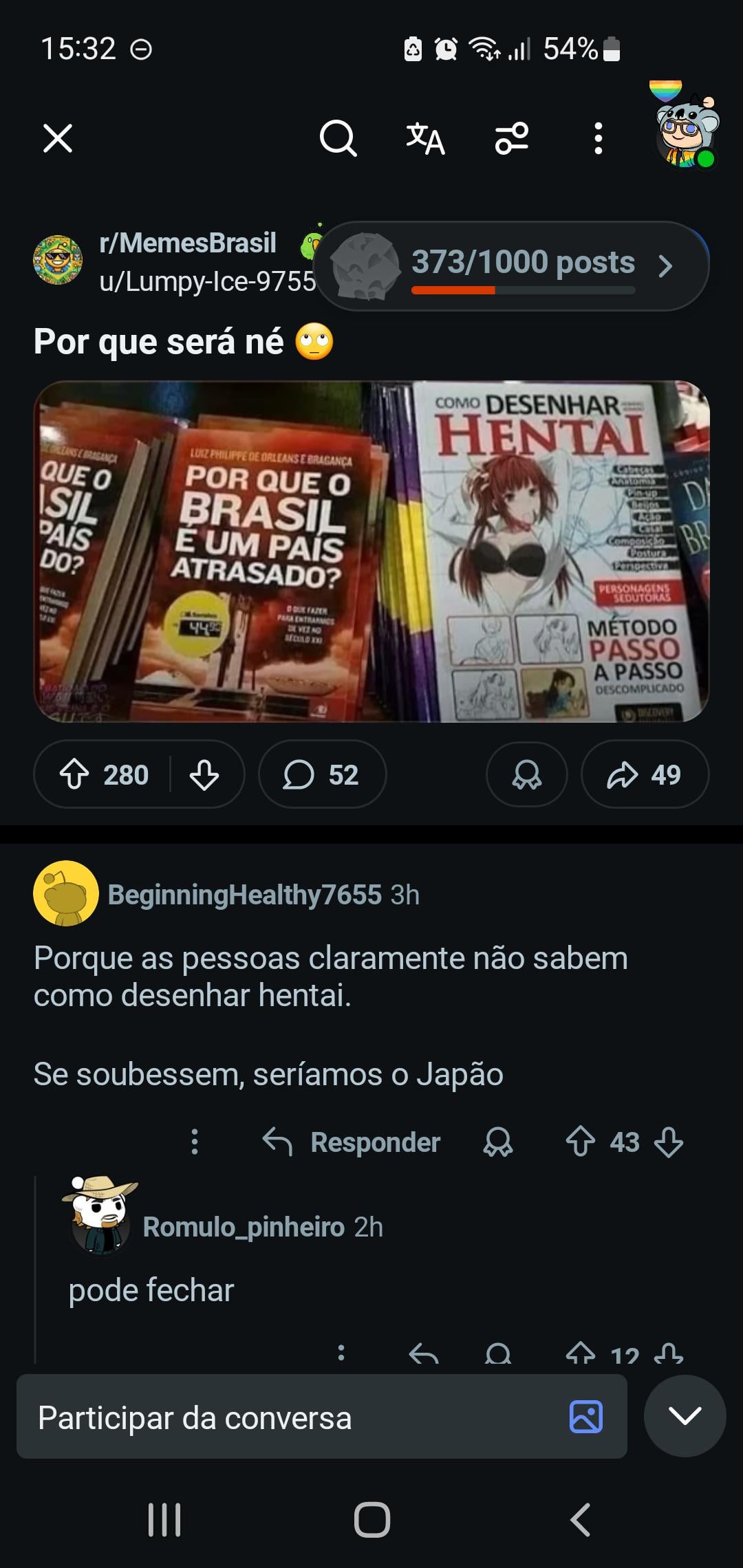Tap Responder on BeginningHealthy7655's comment
Screen dimensions: 743x1568
coord(352,1142)
